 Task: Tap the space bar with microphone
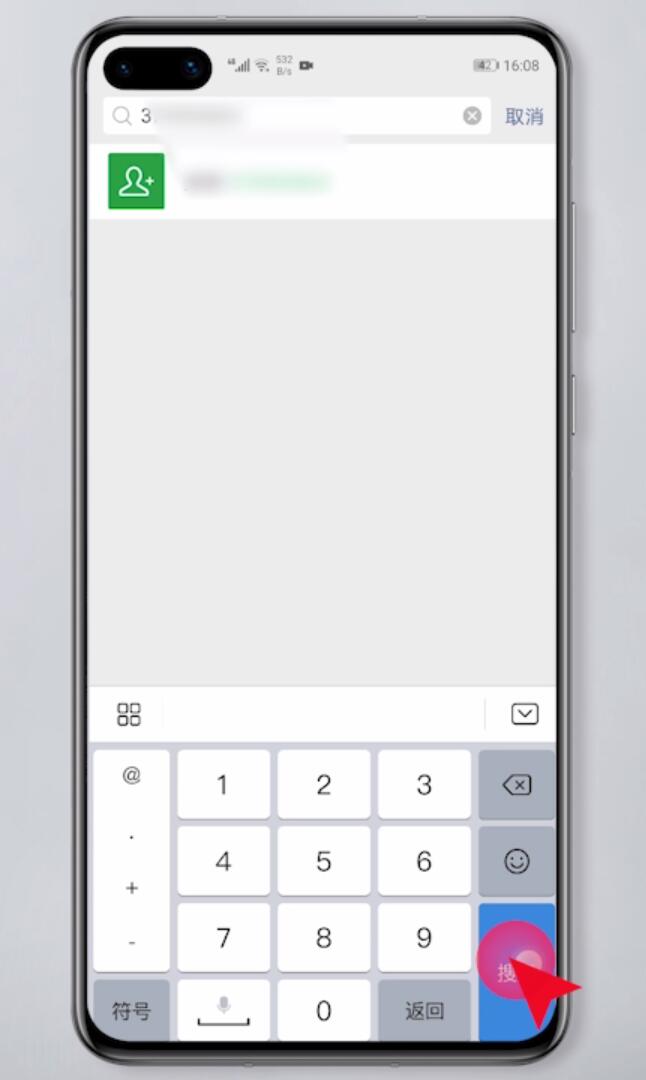click(223, 1010)
